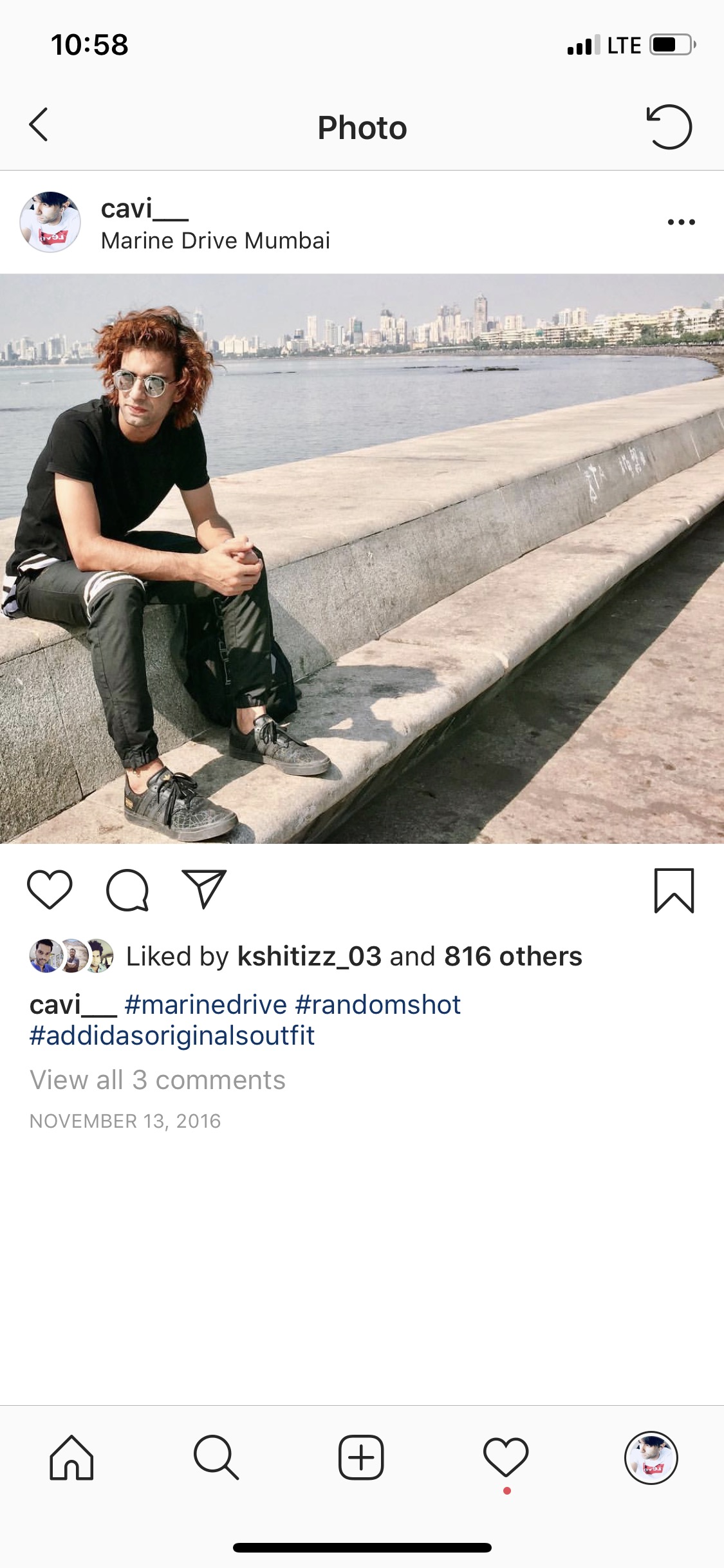
Task: Save this post to bookmarks
Action: coord(674,891)
